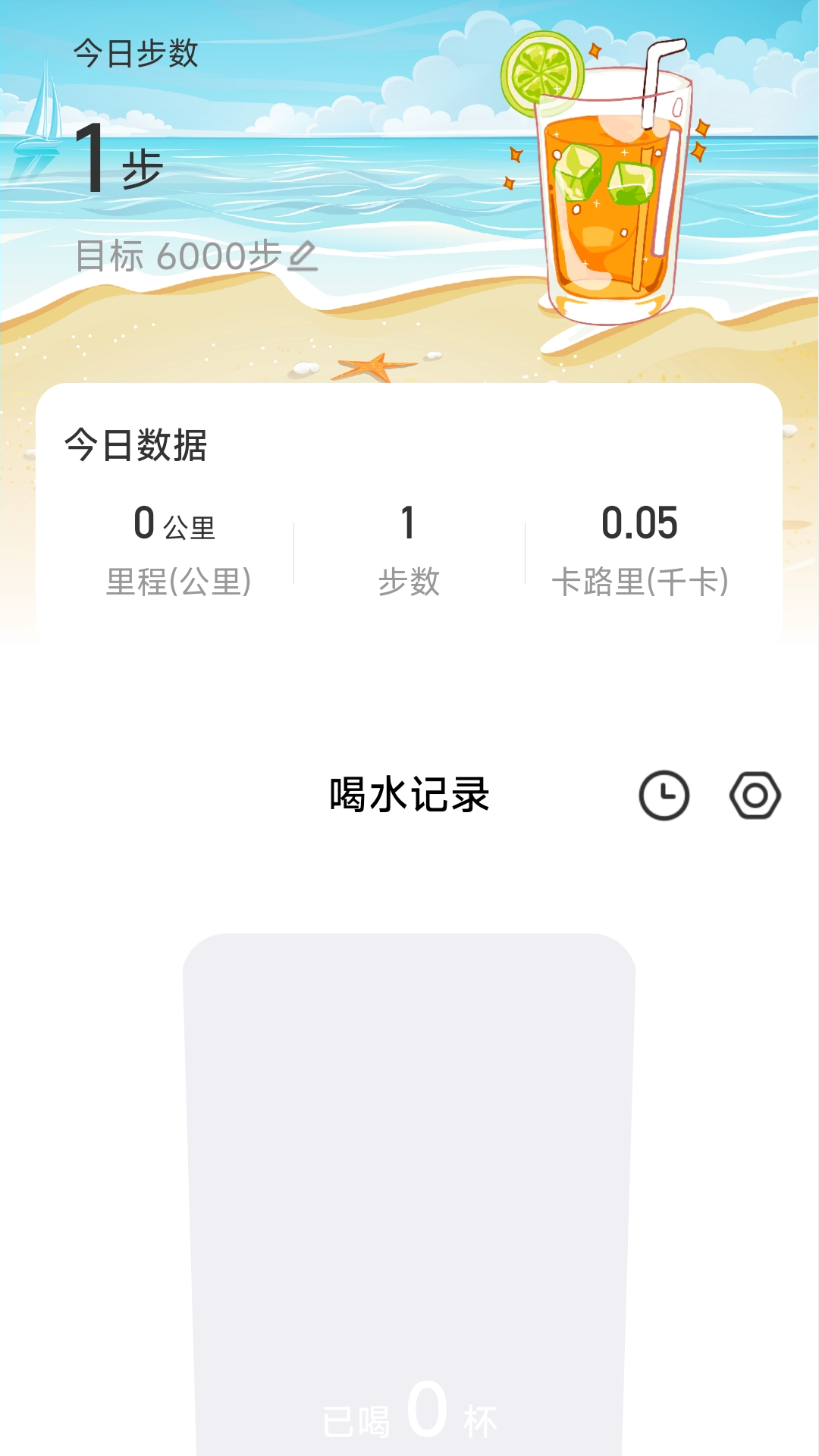Select the lime slice on the drink
This screenshot has height=1456, width=819.
pos(540,72)
